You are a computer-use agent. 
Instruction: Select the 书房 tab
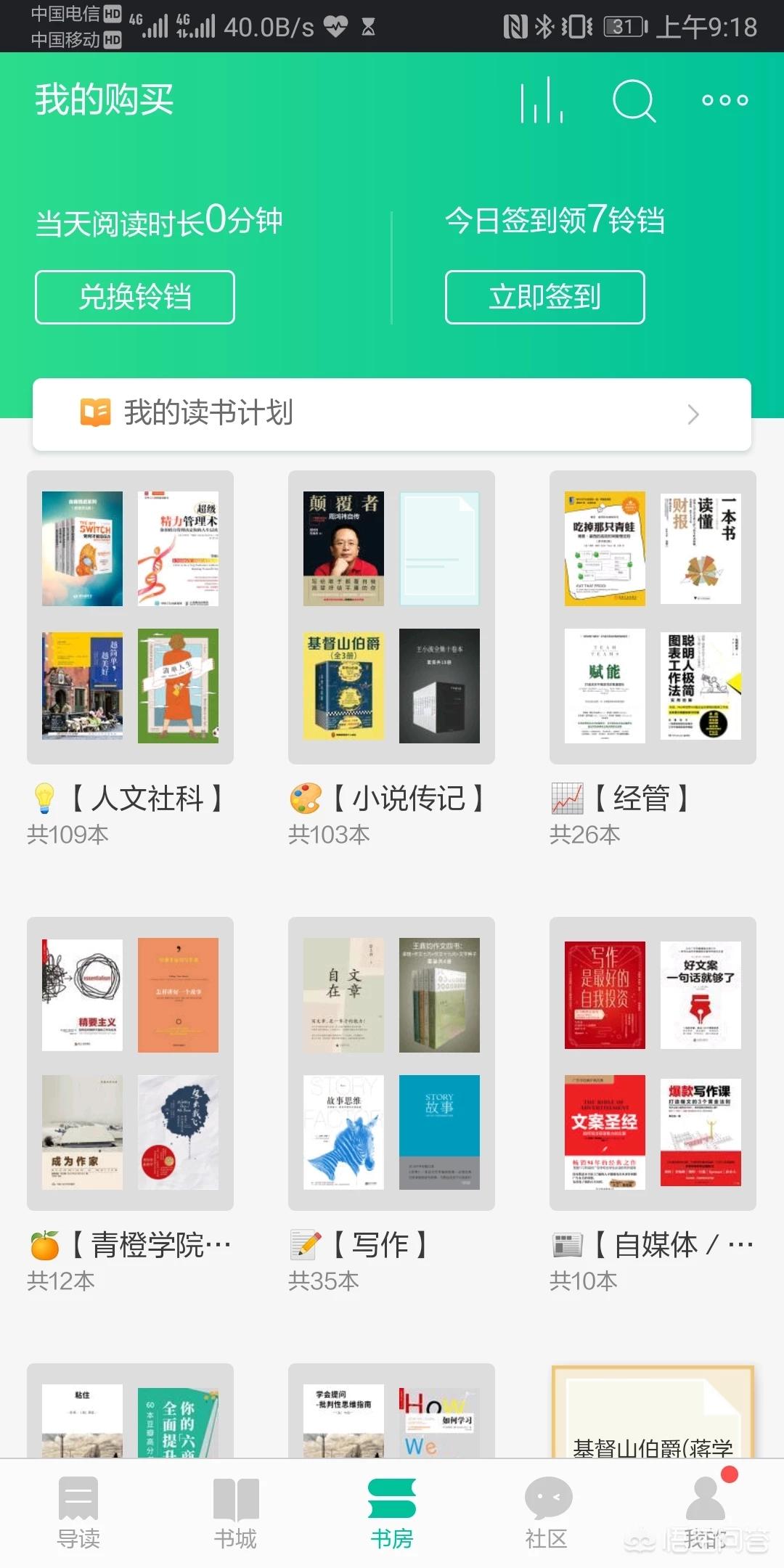click(392, 1512)
